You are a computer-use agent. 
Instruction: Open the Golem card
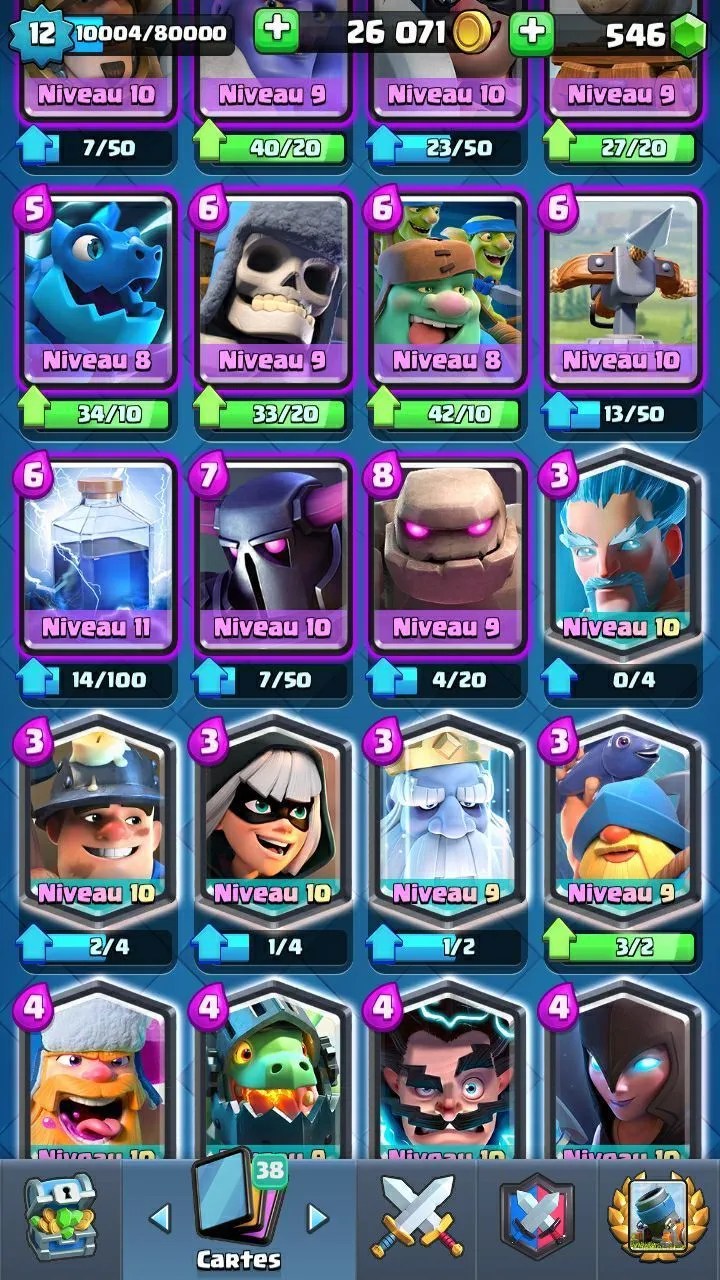coord(447,555)
